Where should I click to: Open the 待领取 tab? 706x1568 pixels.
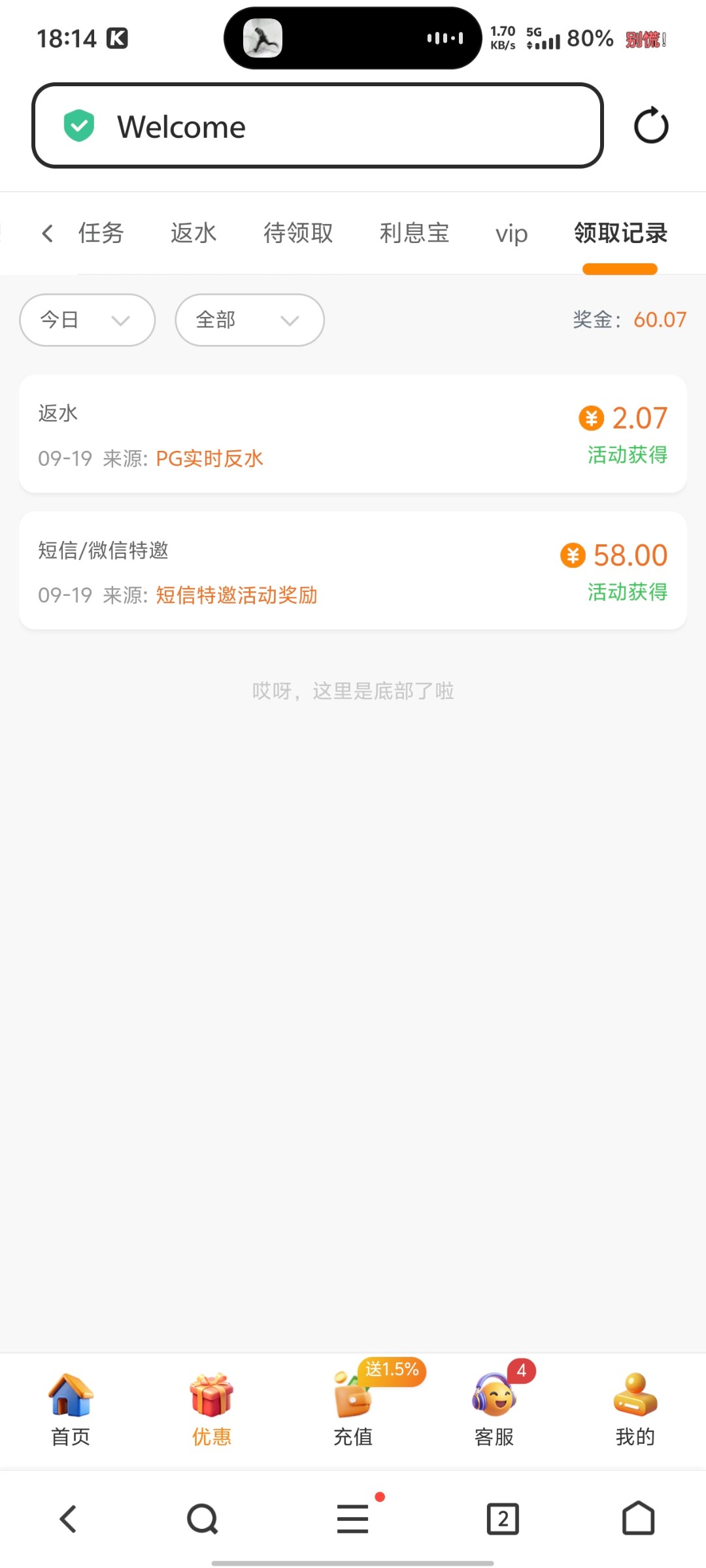(x=298, y=233)
